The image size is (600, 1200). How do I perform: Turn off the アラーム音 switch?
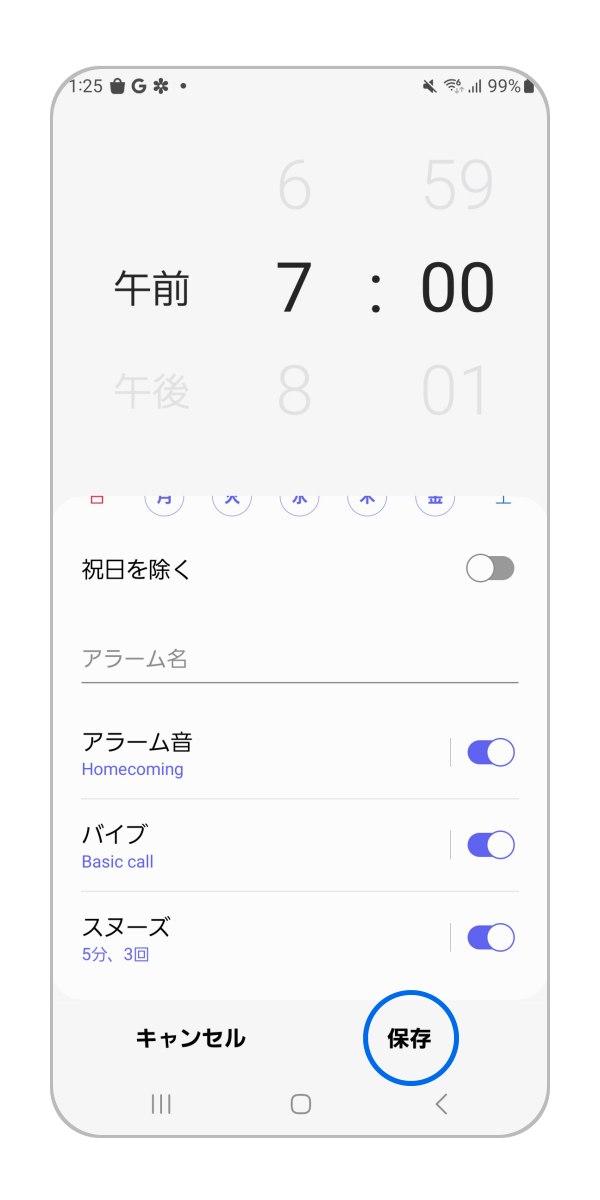tap(490, 753)
